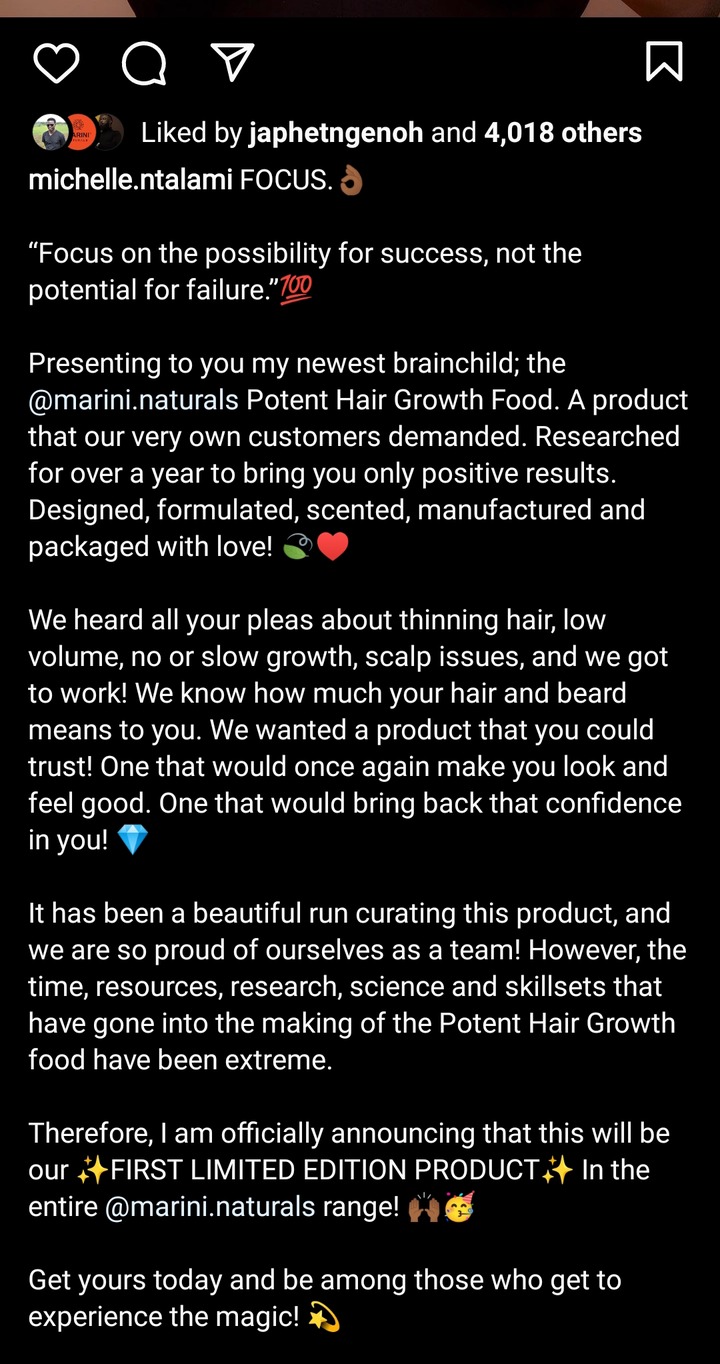Open the comments bubble icon
This screenshot has width=720, height=1364.
coord(144,64)
